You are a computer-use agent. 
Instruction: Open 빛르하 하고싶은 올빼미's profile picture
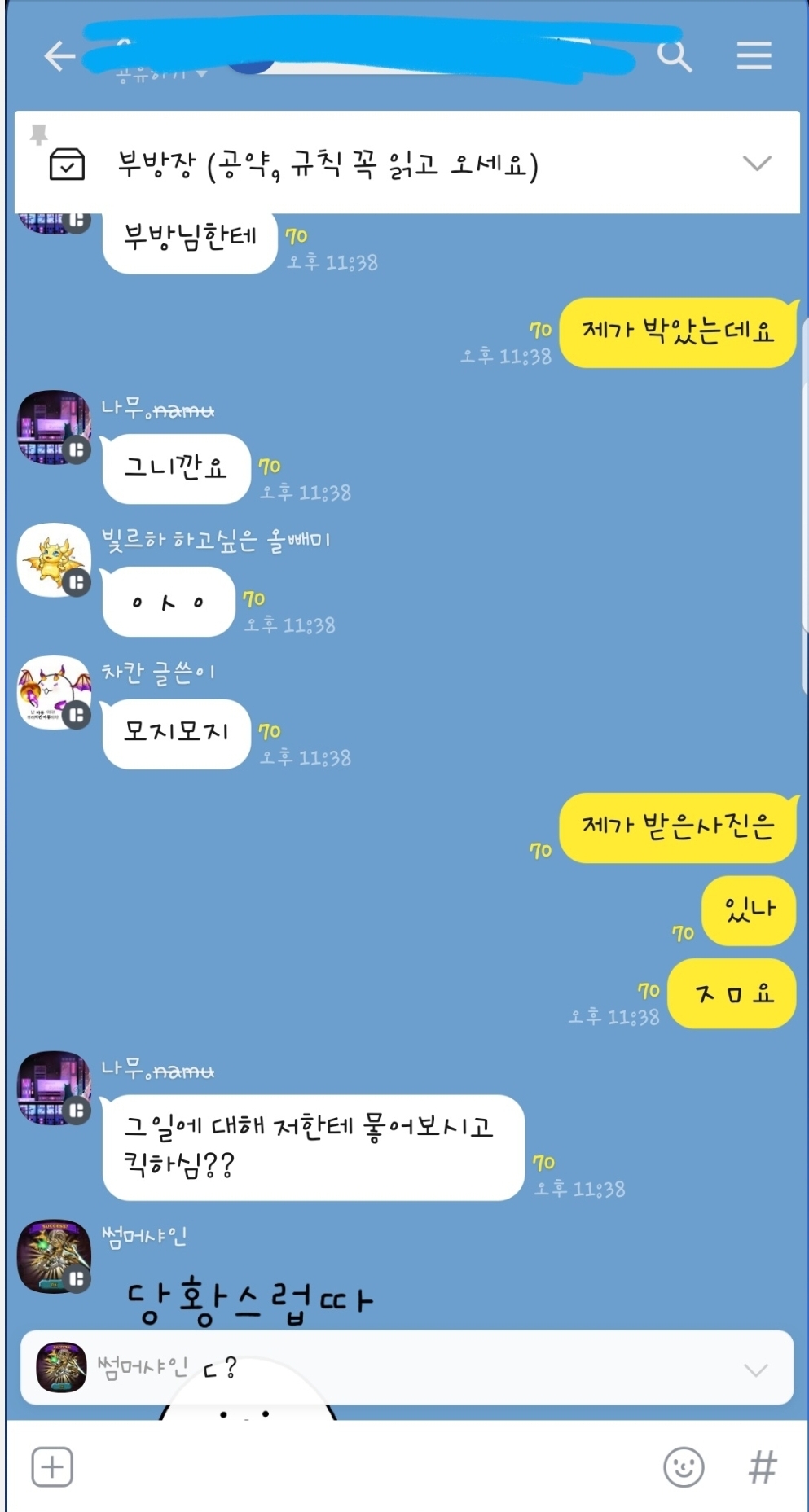point(54,560)
